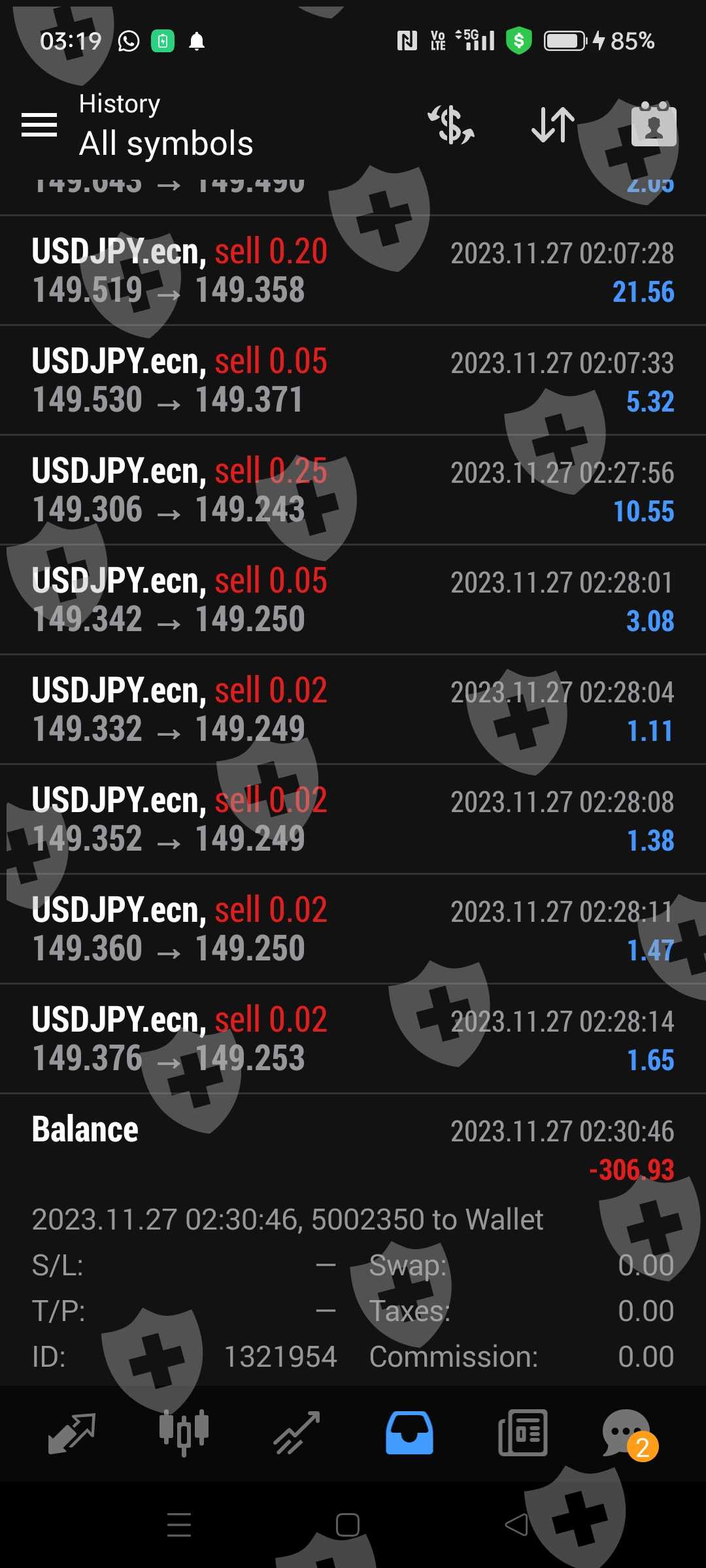Switch to the Quotes tab
The image size is (706, 1568).
coord(72,1433)
